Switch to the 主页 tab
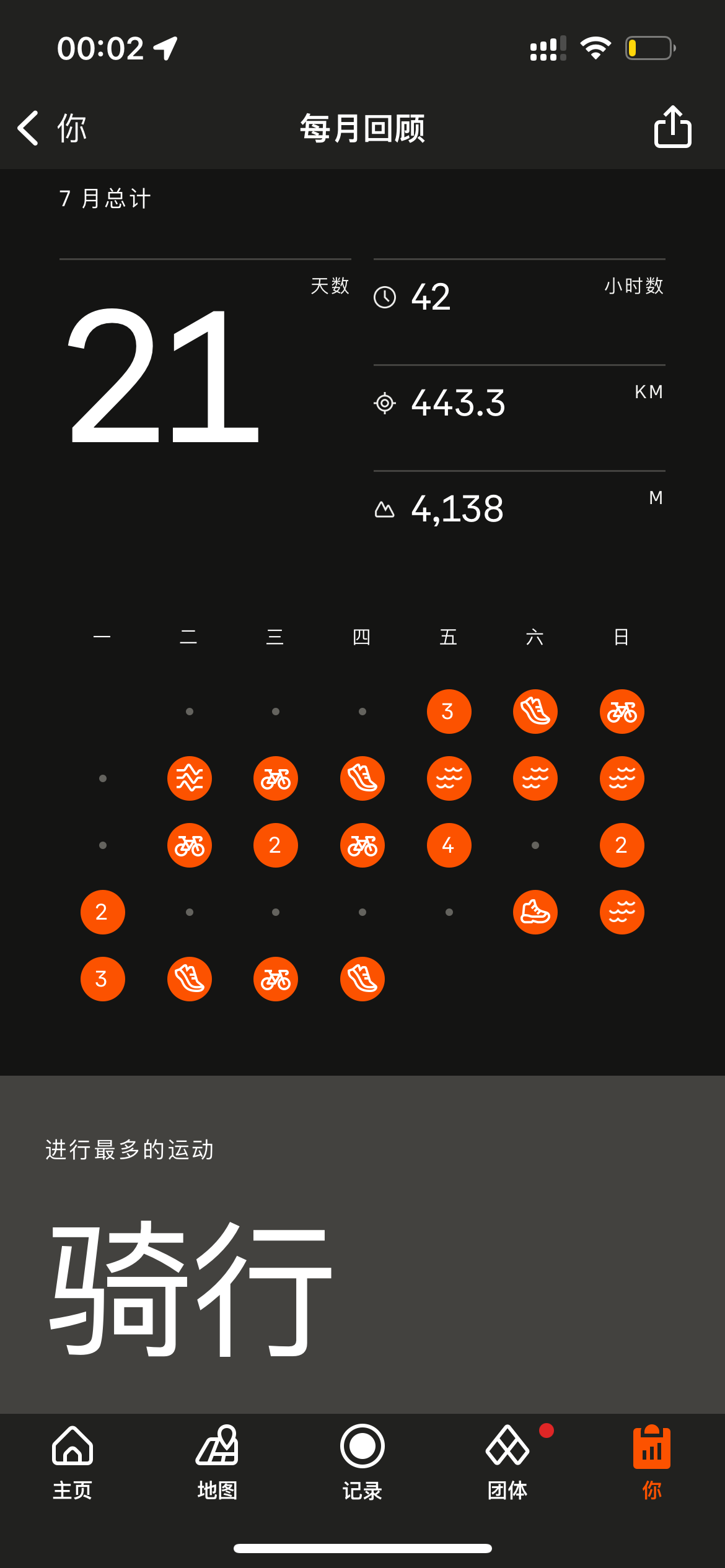 [72, 1463]
